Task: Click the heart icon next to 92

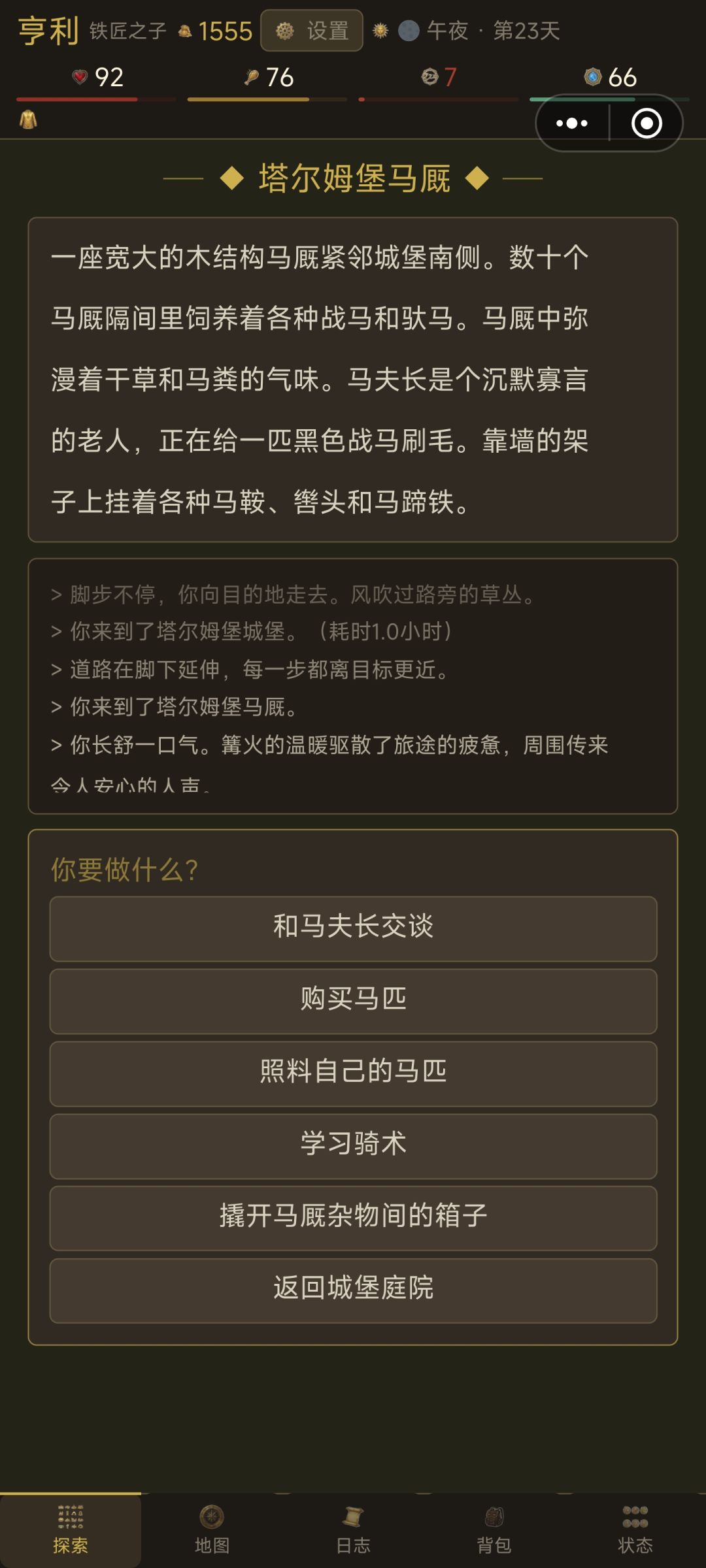Action: pyautogui.click(x=79, y=77)
